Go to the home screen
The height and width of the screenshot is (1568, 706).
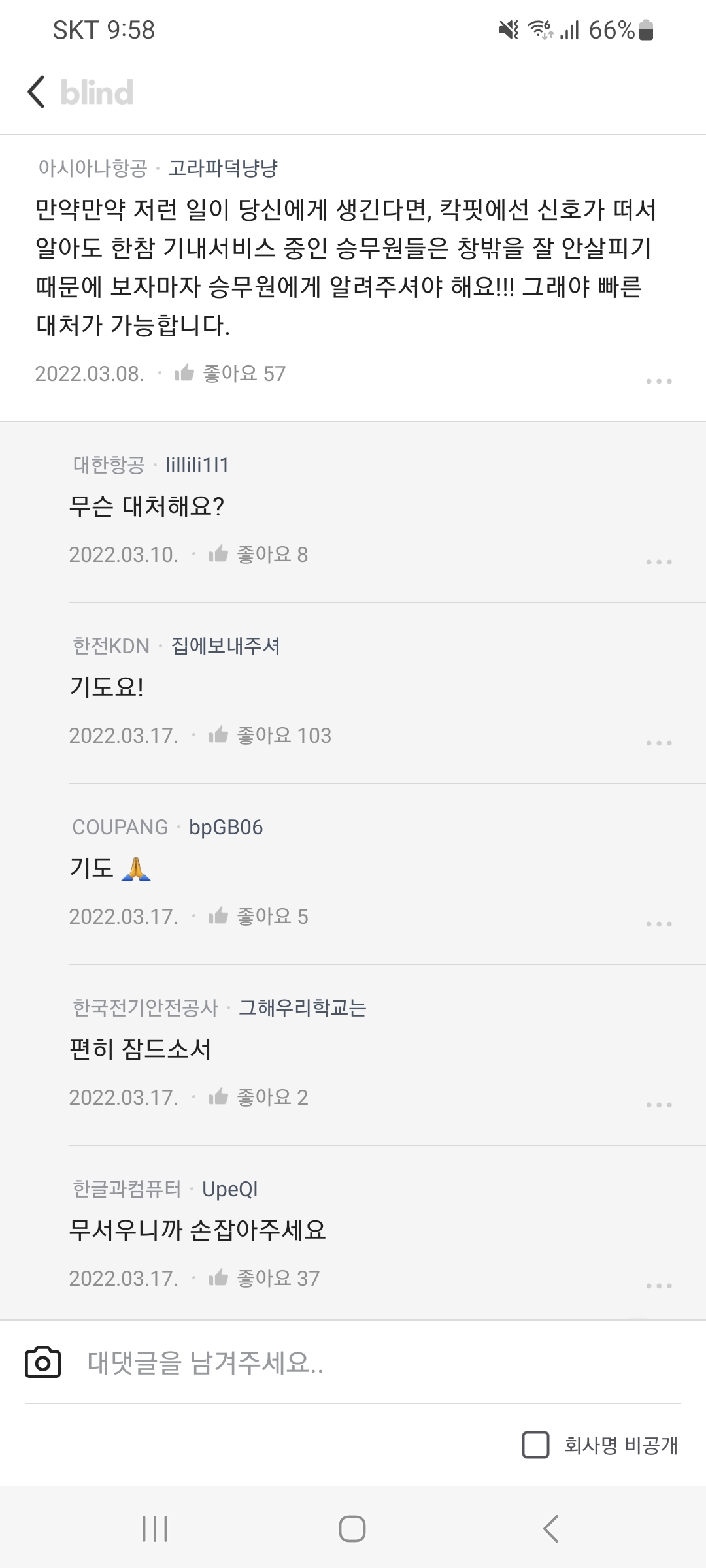[352, 1529]
